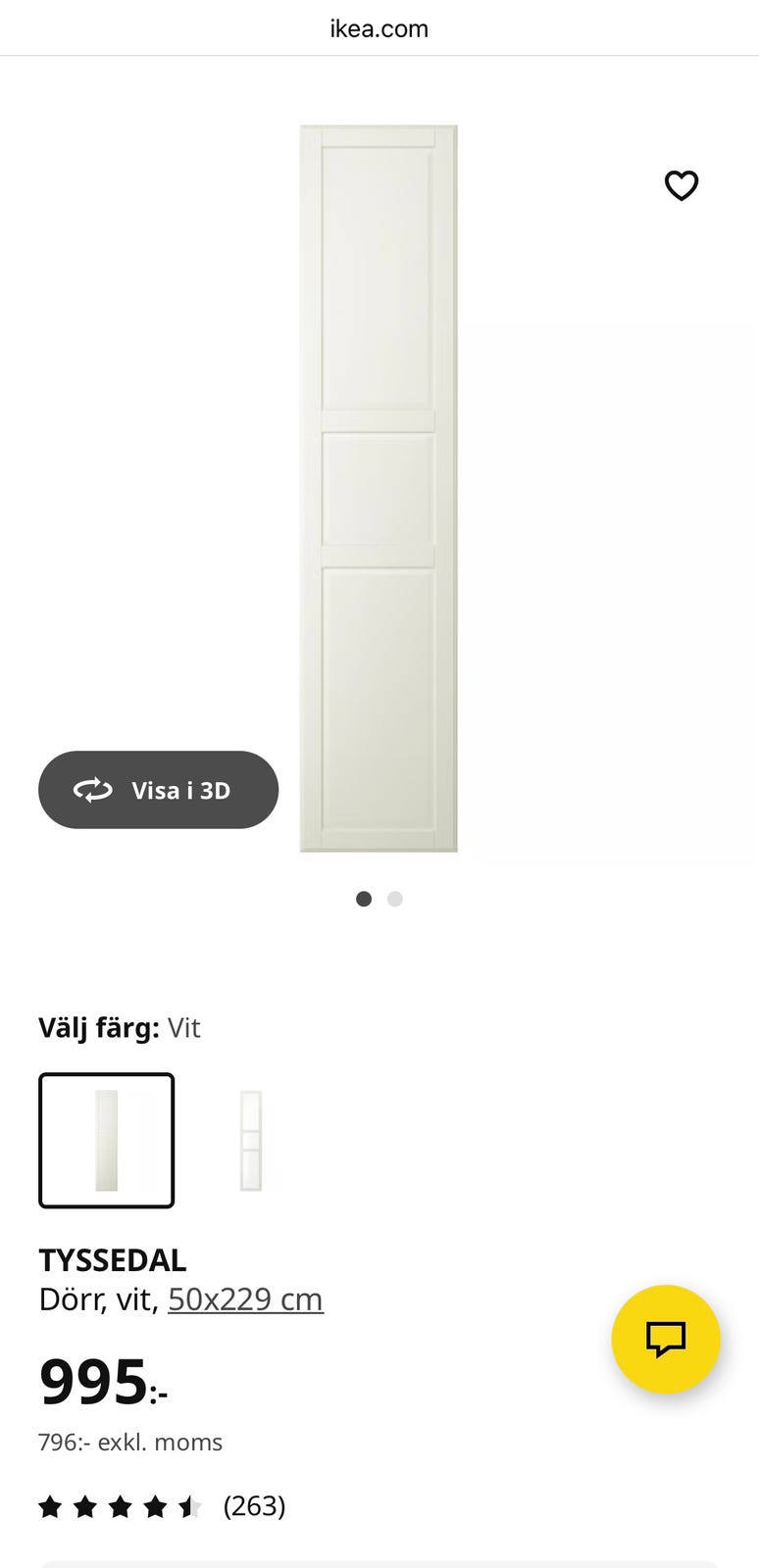The image size is (759, 1568).
Task: Select the second carousel dot
Action: 394,898
